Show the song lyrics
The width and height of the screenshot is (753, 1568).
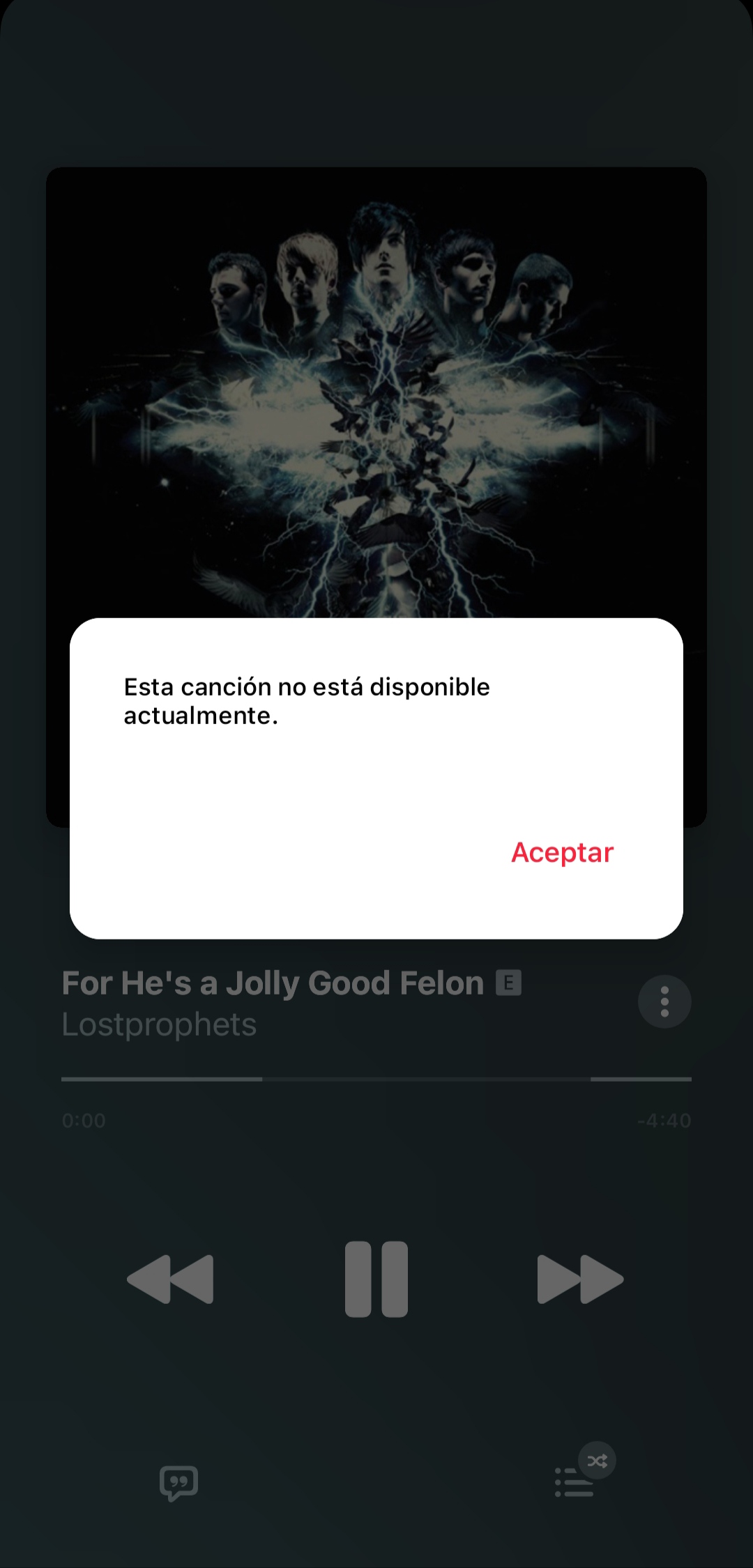pyautogui.click(x=178, y=1483)
